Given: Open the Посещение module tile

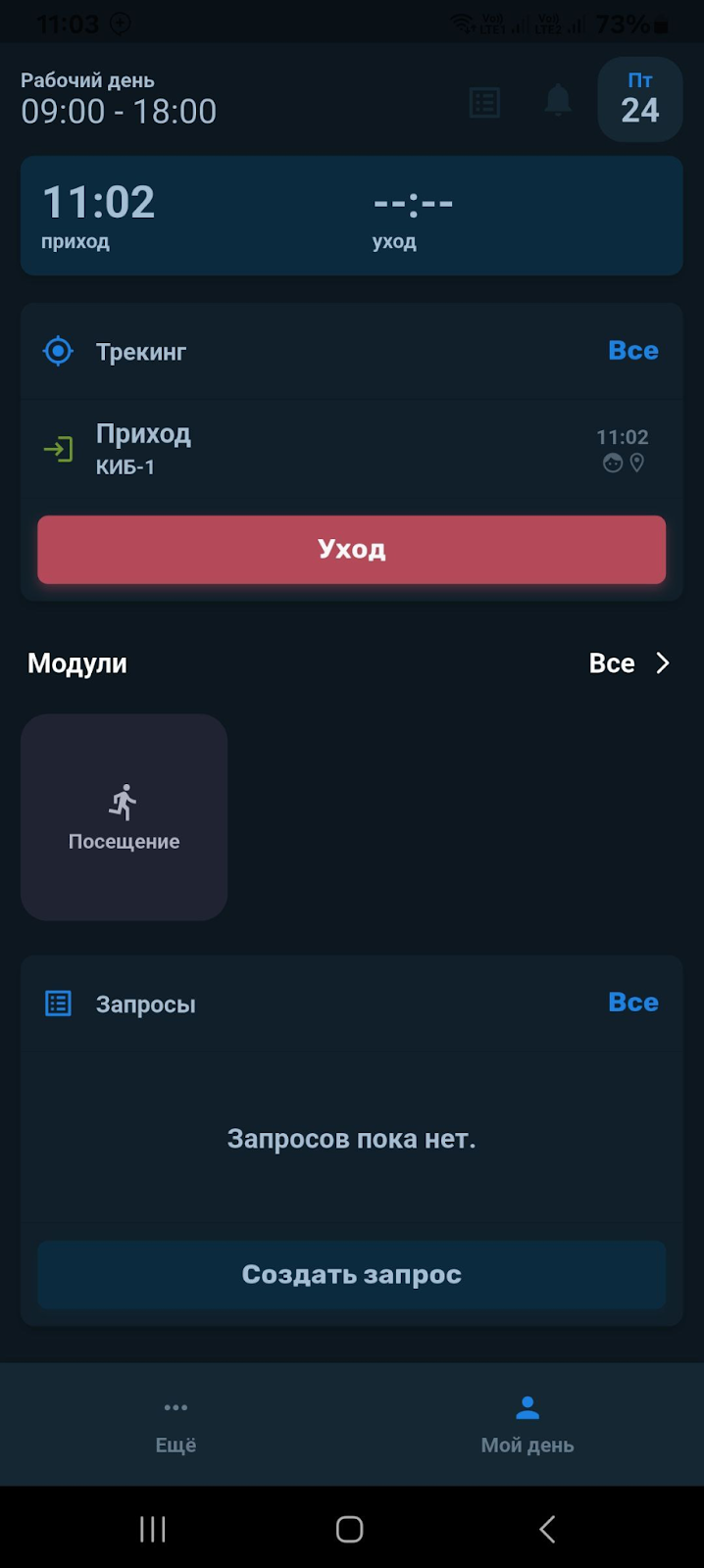Looking at the screenshot, I should (x=125, y=817).
